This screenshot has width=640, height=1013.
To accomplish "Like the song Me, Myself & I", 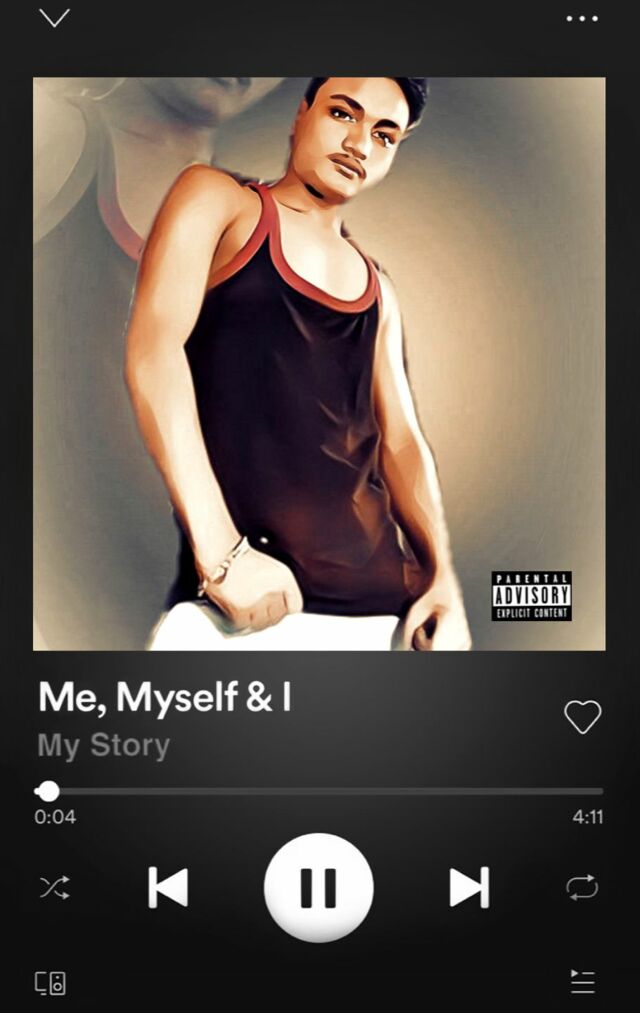I will click(582, 716).
